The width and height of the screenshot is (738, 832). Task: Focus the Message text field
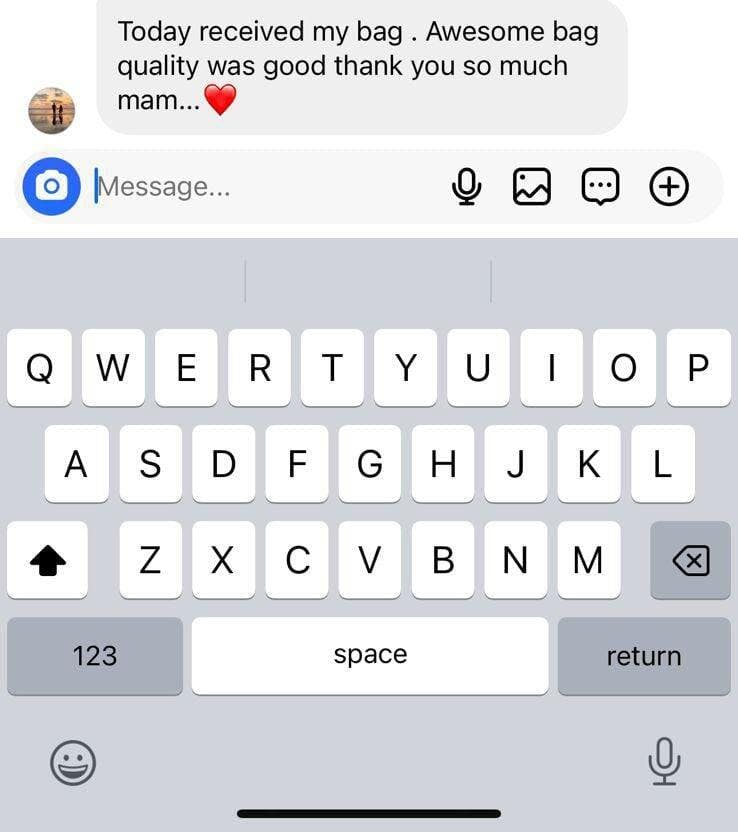tap(260, 186)
